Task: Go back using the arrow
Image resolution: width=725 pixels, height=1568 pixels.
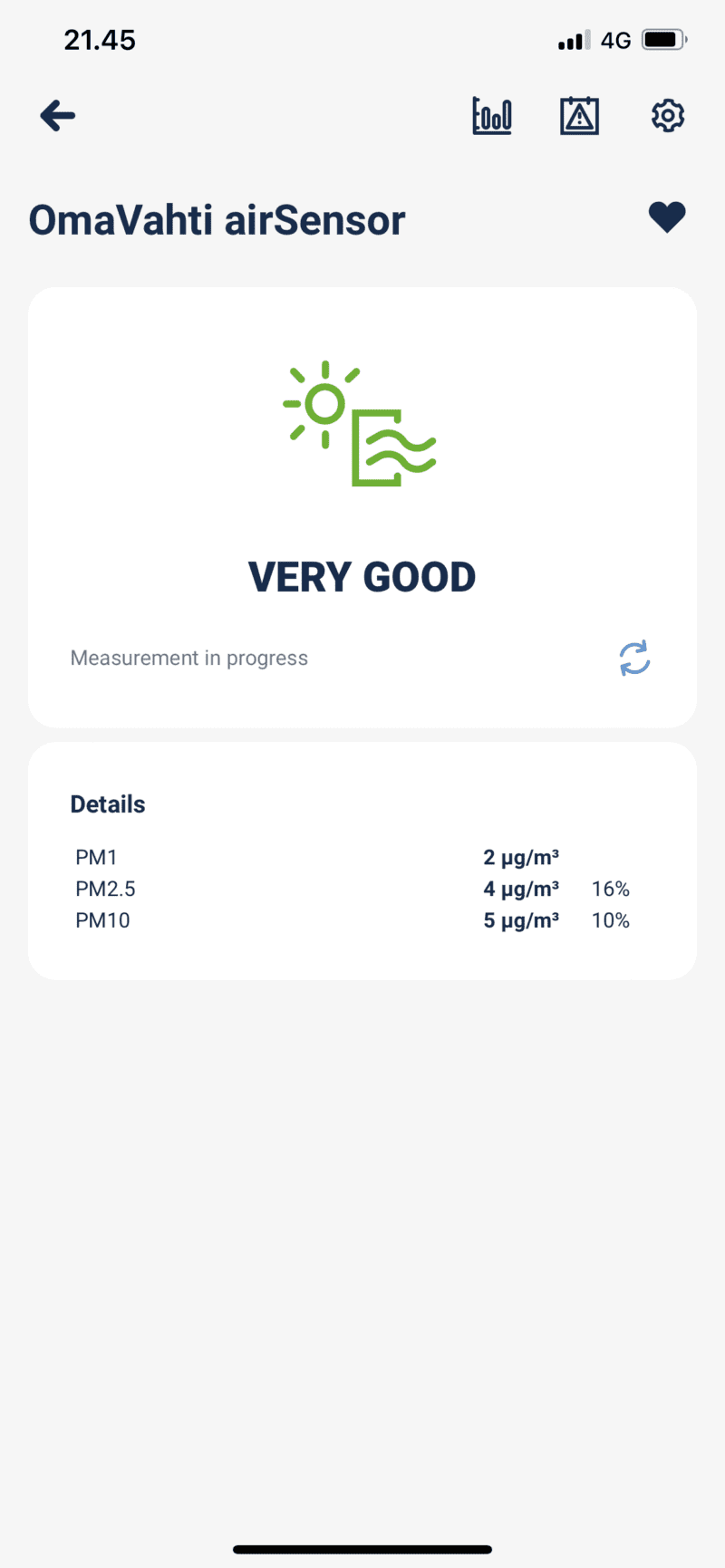Action: pyautogui.click(x=58, y=116)
